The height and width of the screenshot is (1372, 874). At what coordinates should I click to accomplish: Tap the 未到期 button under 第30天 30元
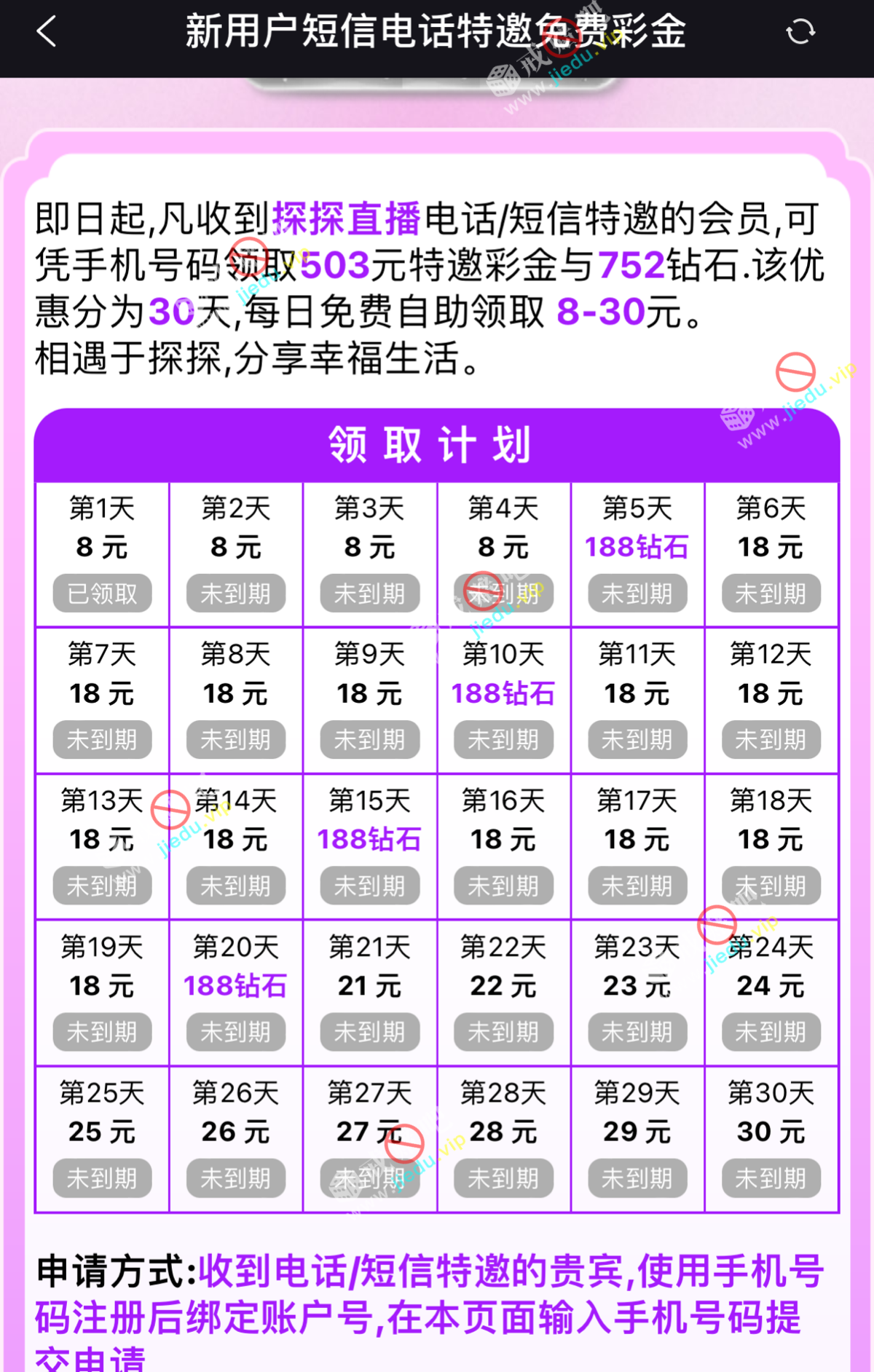pos(771,1178)
